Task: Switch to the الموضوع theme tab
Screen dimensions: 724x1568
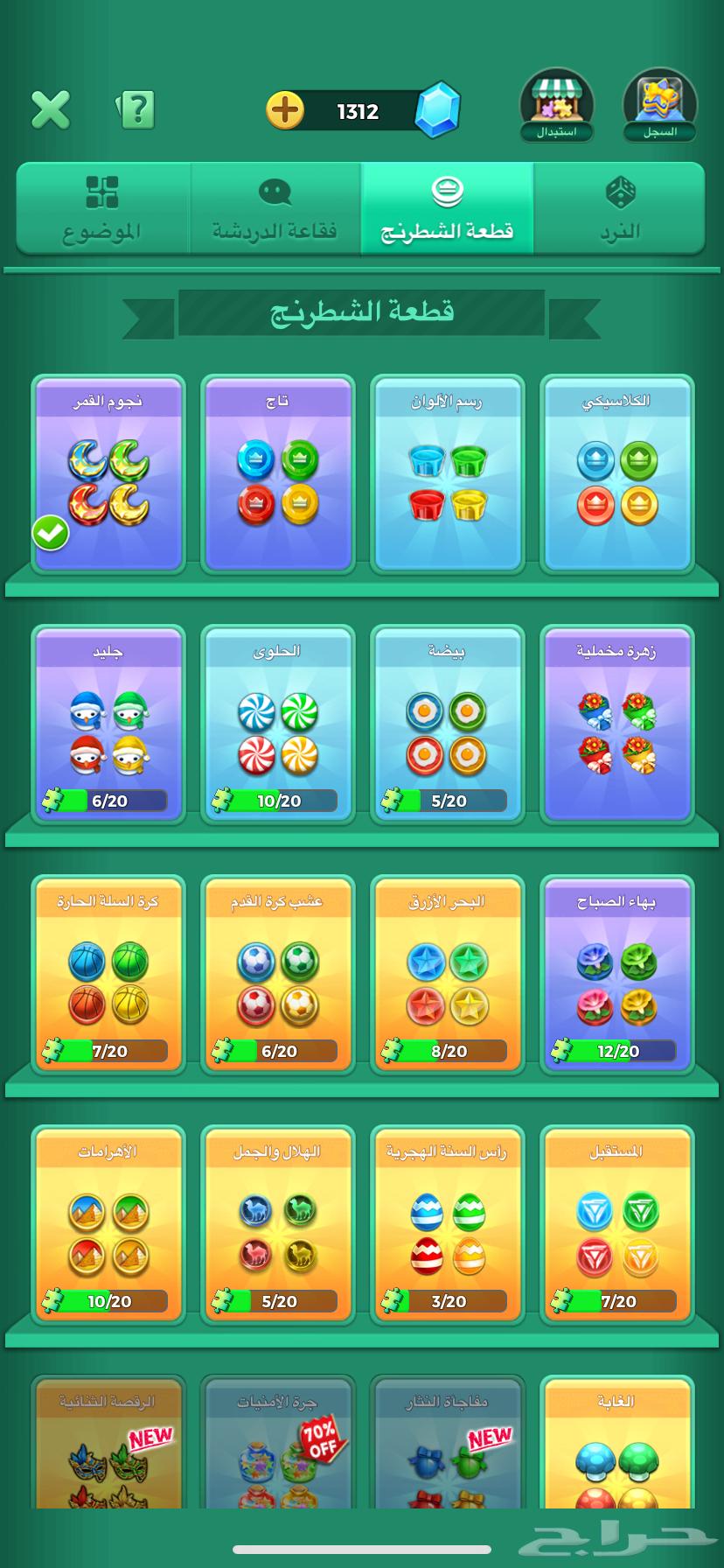Action: pyautogui.click(x=102, y=208)
